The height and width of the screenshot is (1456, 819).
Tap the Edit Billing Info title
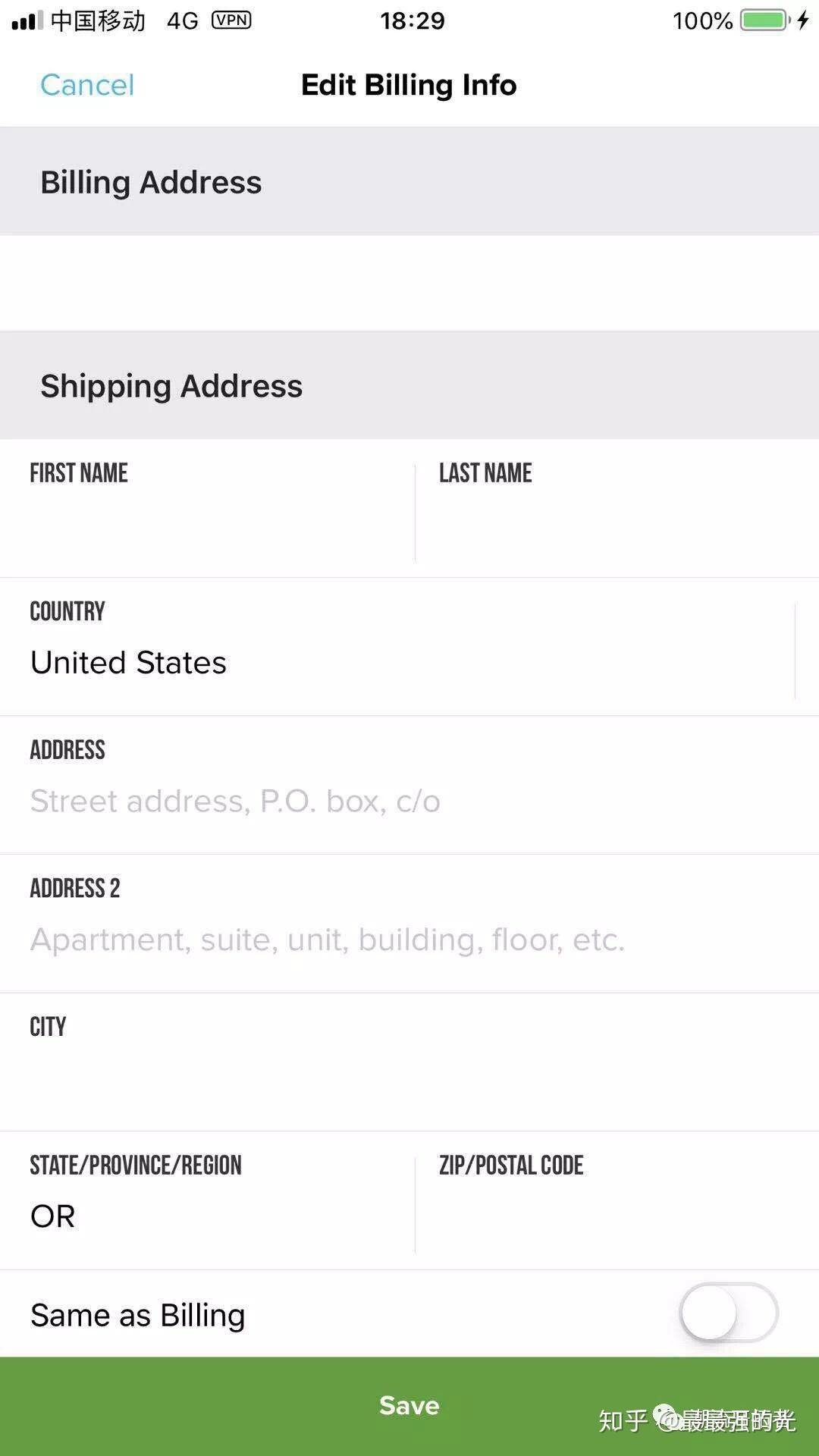coord(408,85)
